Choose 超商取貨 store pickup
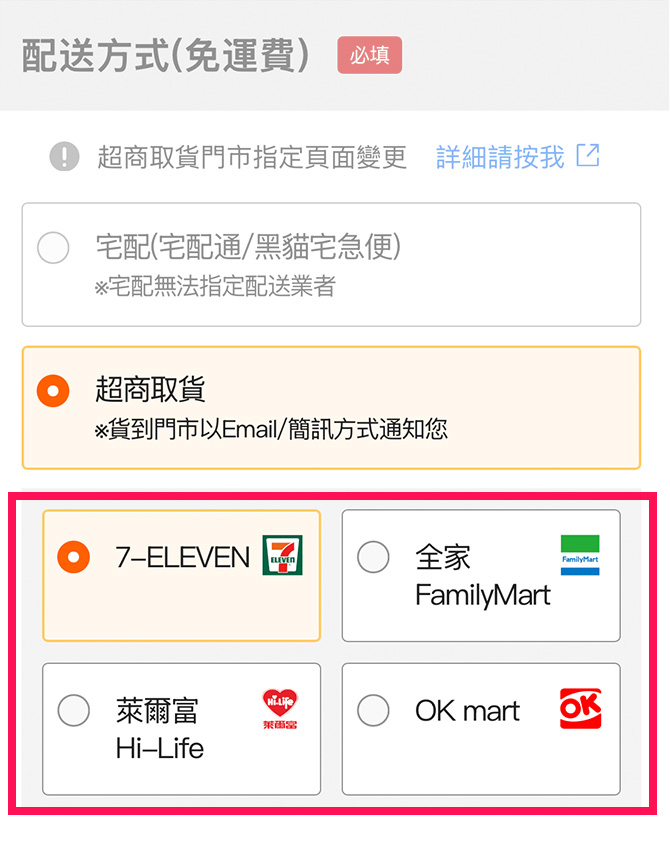The image size is (670, 860). click(x=53, y=390)
